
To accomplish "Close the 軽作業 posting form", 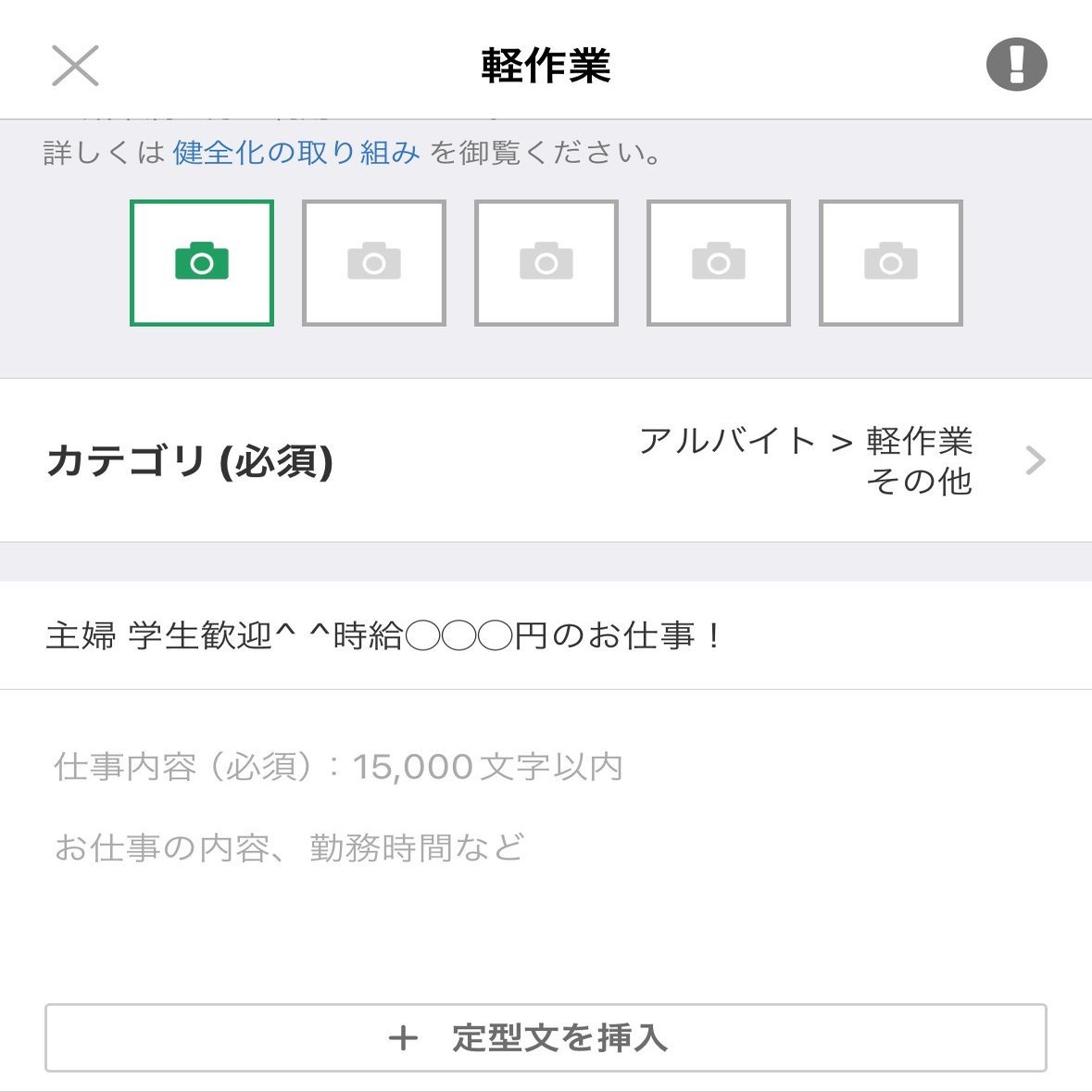I will [75, 66].
